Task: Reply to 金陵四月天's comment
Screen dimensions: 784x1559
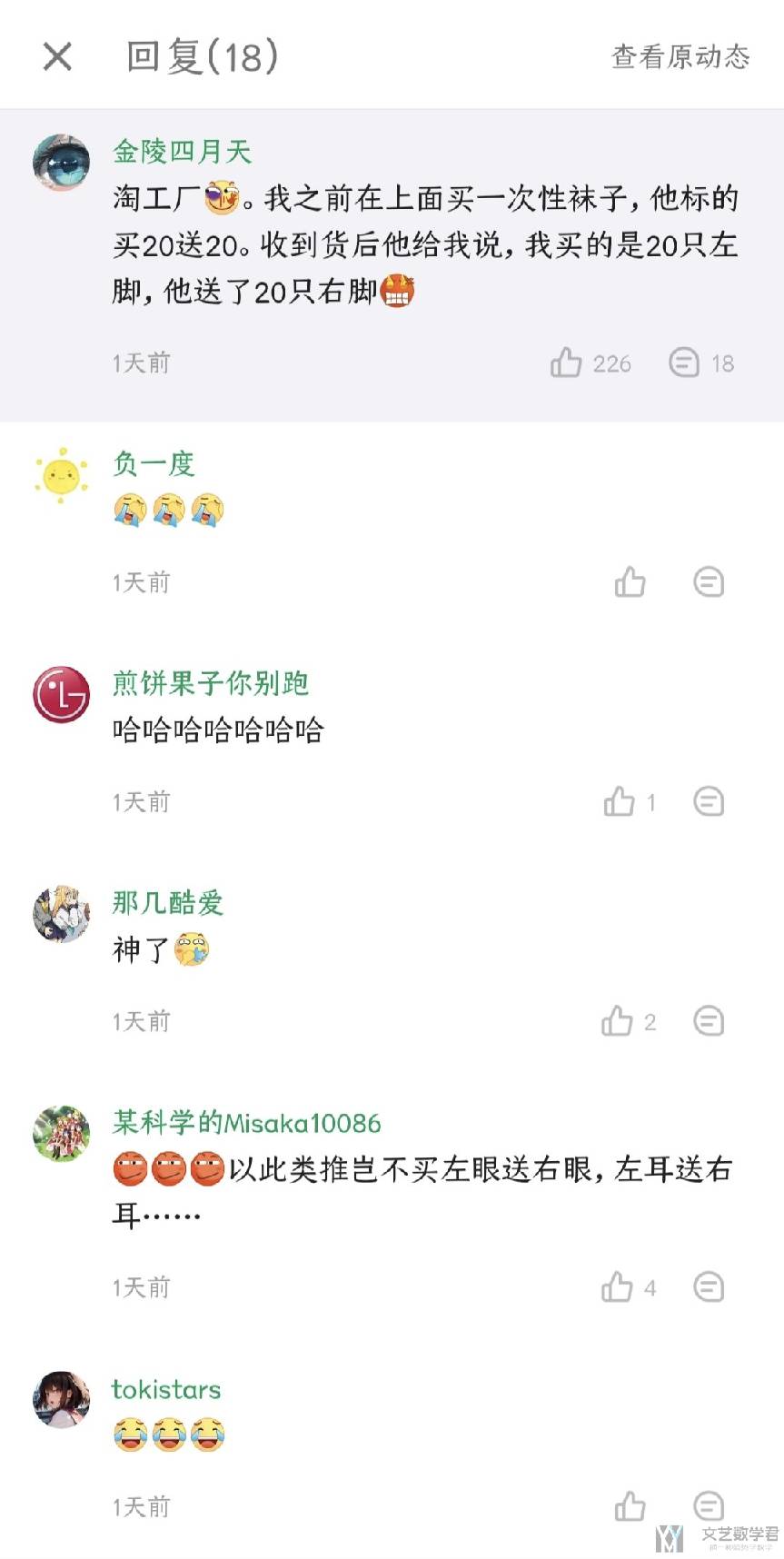Action: 684,362
